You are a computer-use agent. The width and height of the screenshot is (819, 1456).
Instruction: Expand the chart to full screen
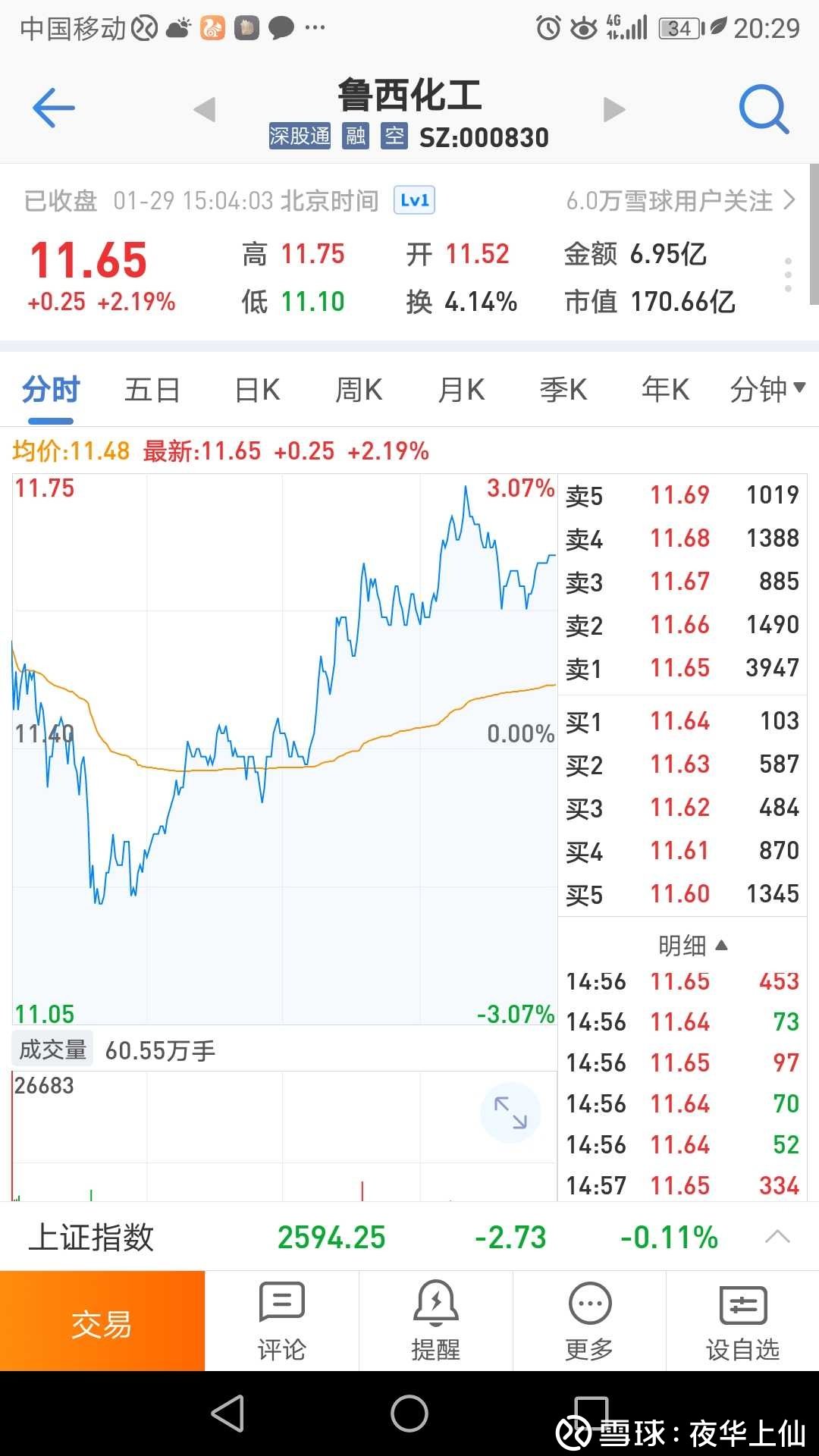pyautogui.click(x=510, y=1112)
